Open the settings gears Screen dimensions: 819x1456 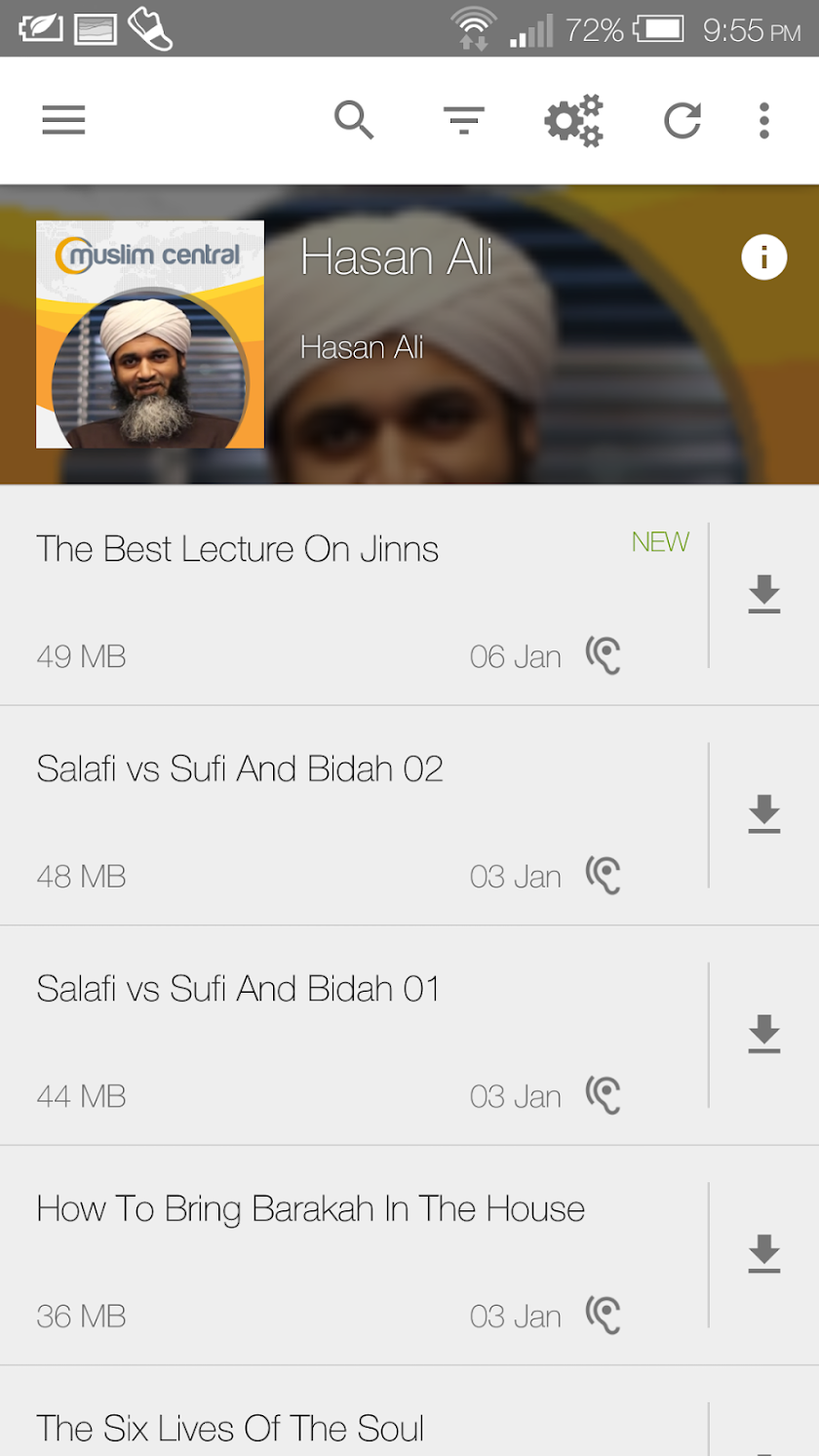[x=573, y=121]
